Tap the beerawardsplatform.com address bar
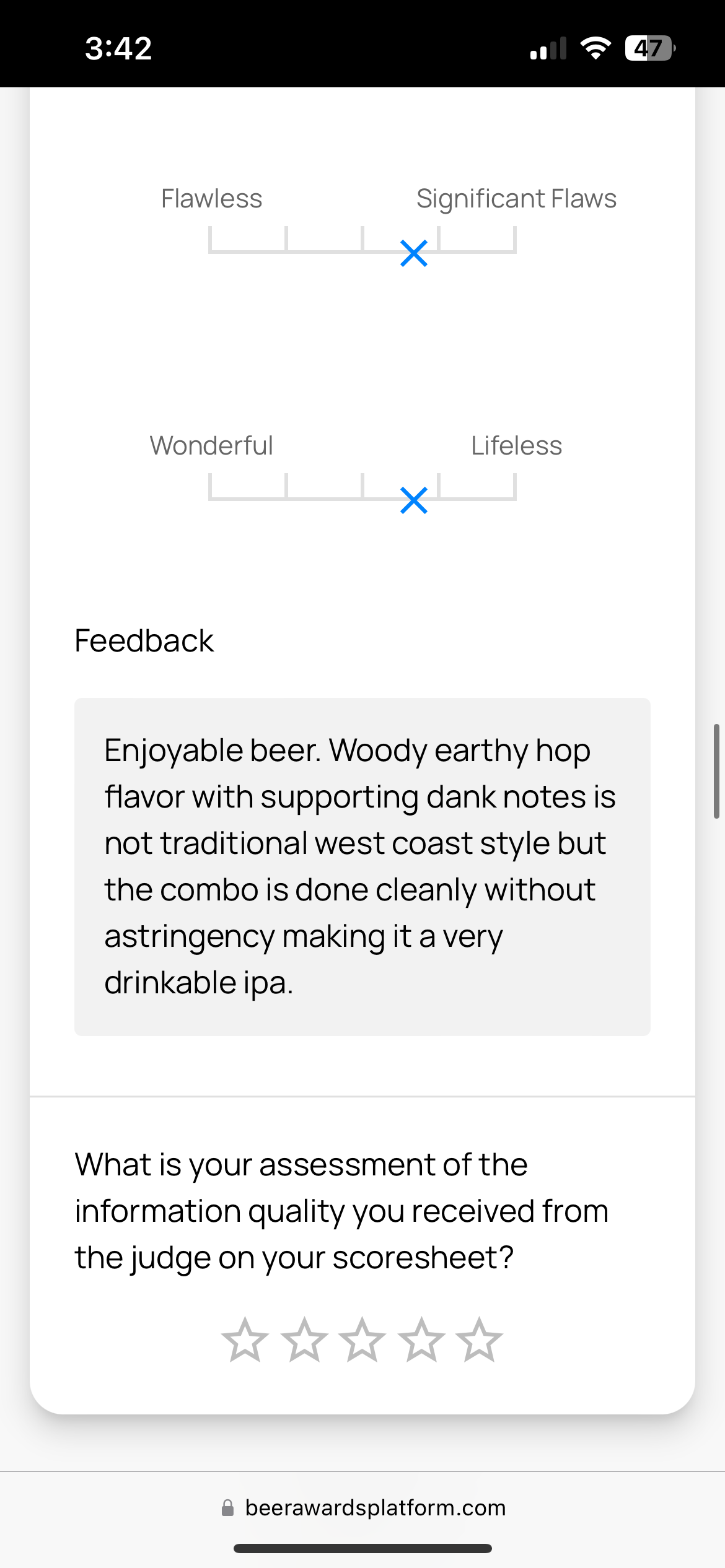The image size is (725, 1568). [363, 1507]
